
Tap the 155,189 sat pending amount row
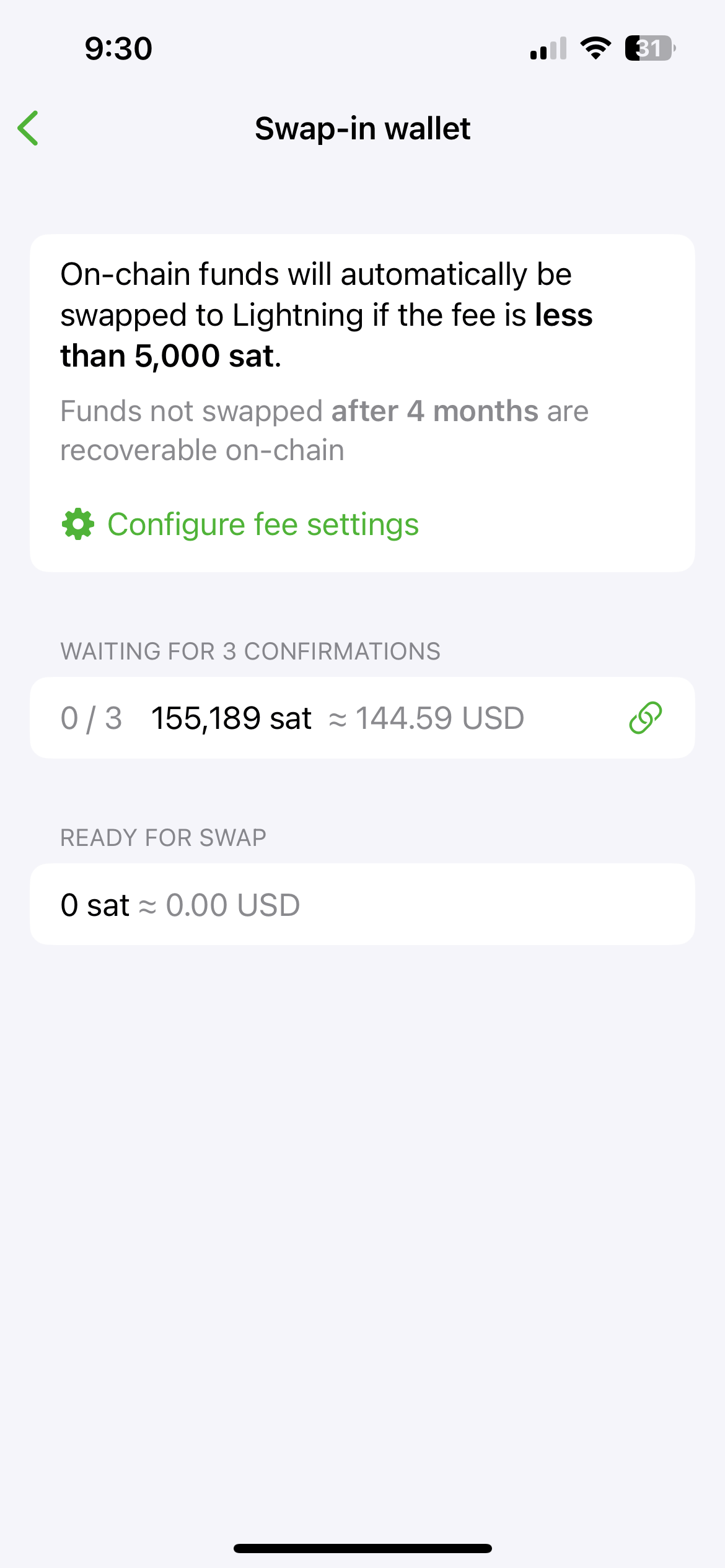[x=232, y=717]
